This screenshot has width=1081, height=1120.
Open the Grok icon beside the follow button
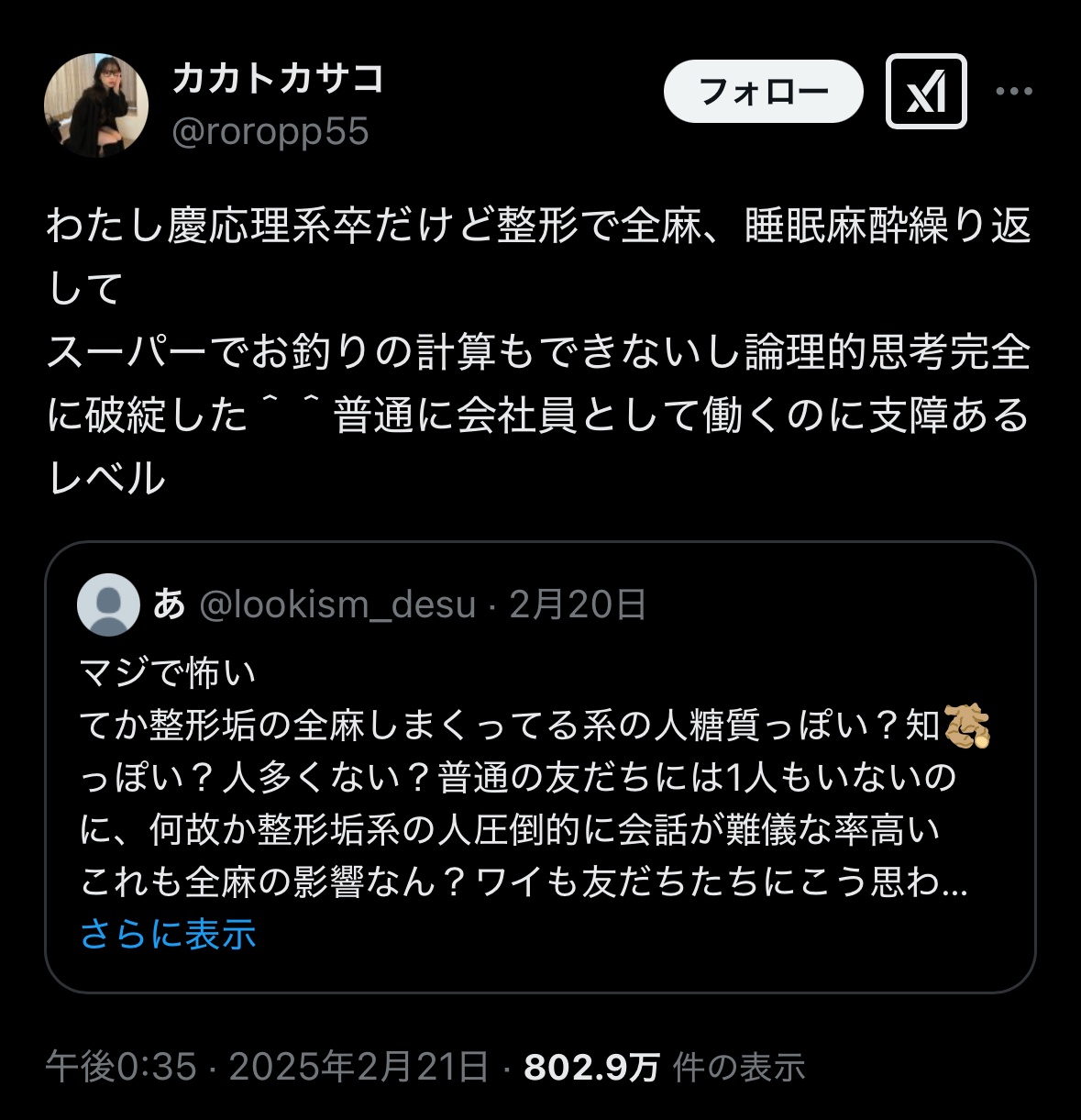tap(926, 92)
